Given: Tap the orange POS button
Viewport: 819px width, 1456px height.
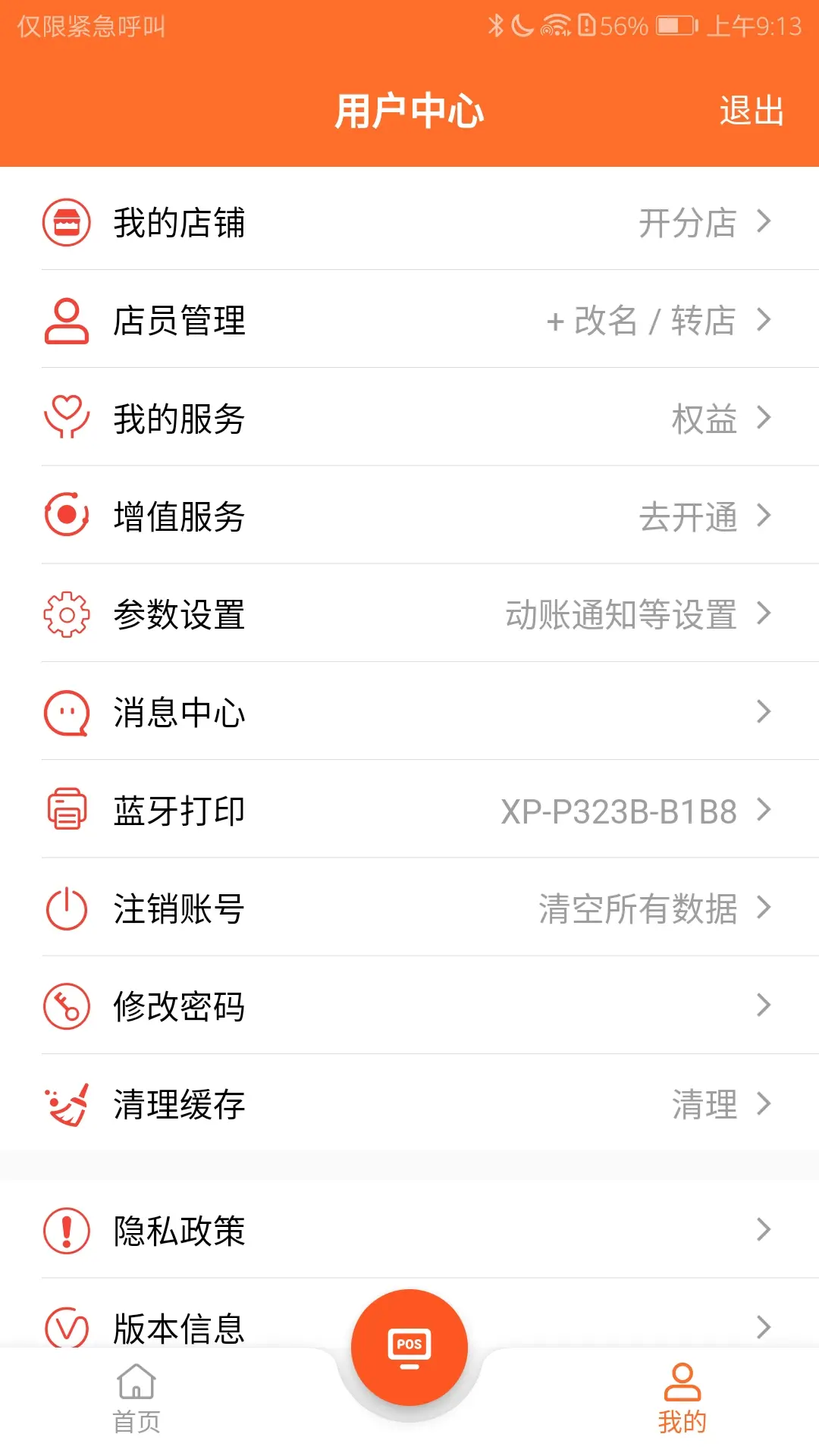Looking at the screenshot, I should coord(409,1347).
